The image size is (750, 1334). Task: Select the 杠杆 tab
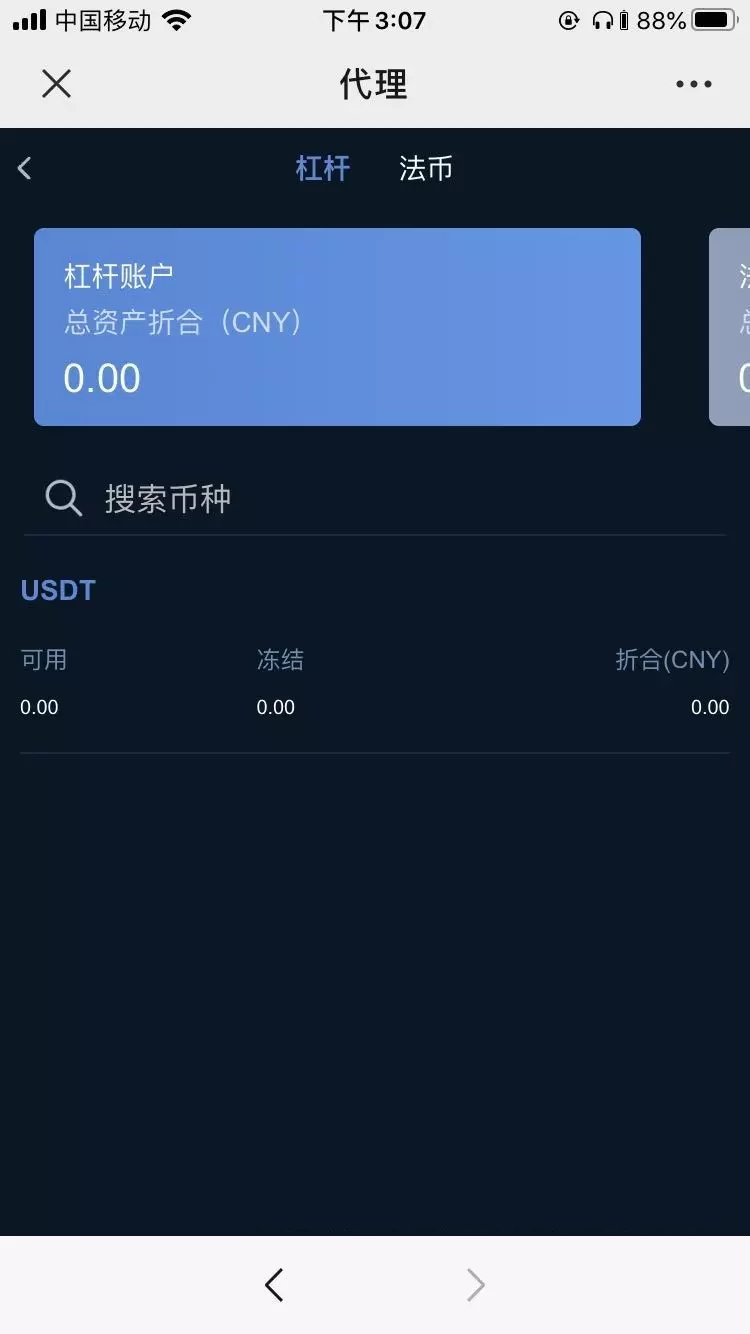(x=322, y=169)
